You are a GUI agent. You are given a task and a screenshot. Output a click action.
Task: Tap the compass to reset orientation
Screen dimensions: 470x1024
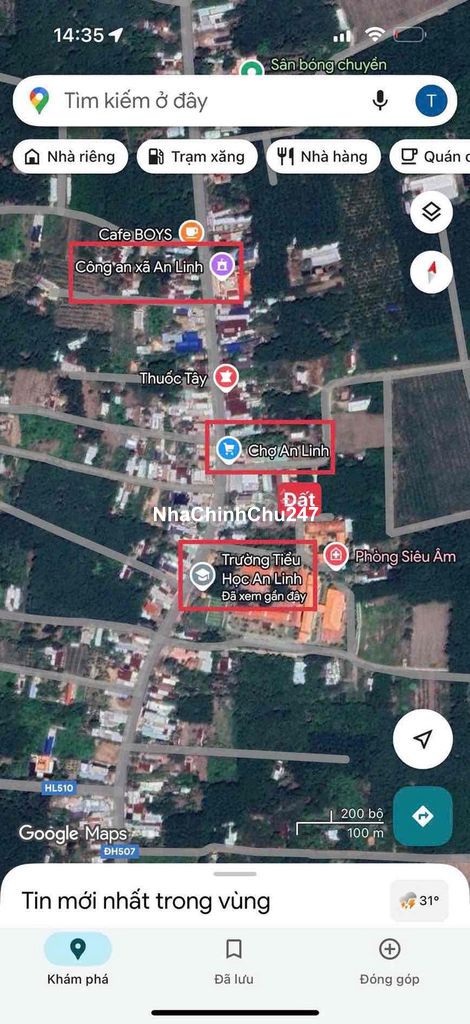(x=431, y=272)
